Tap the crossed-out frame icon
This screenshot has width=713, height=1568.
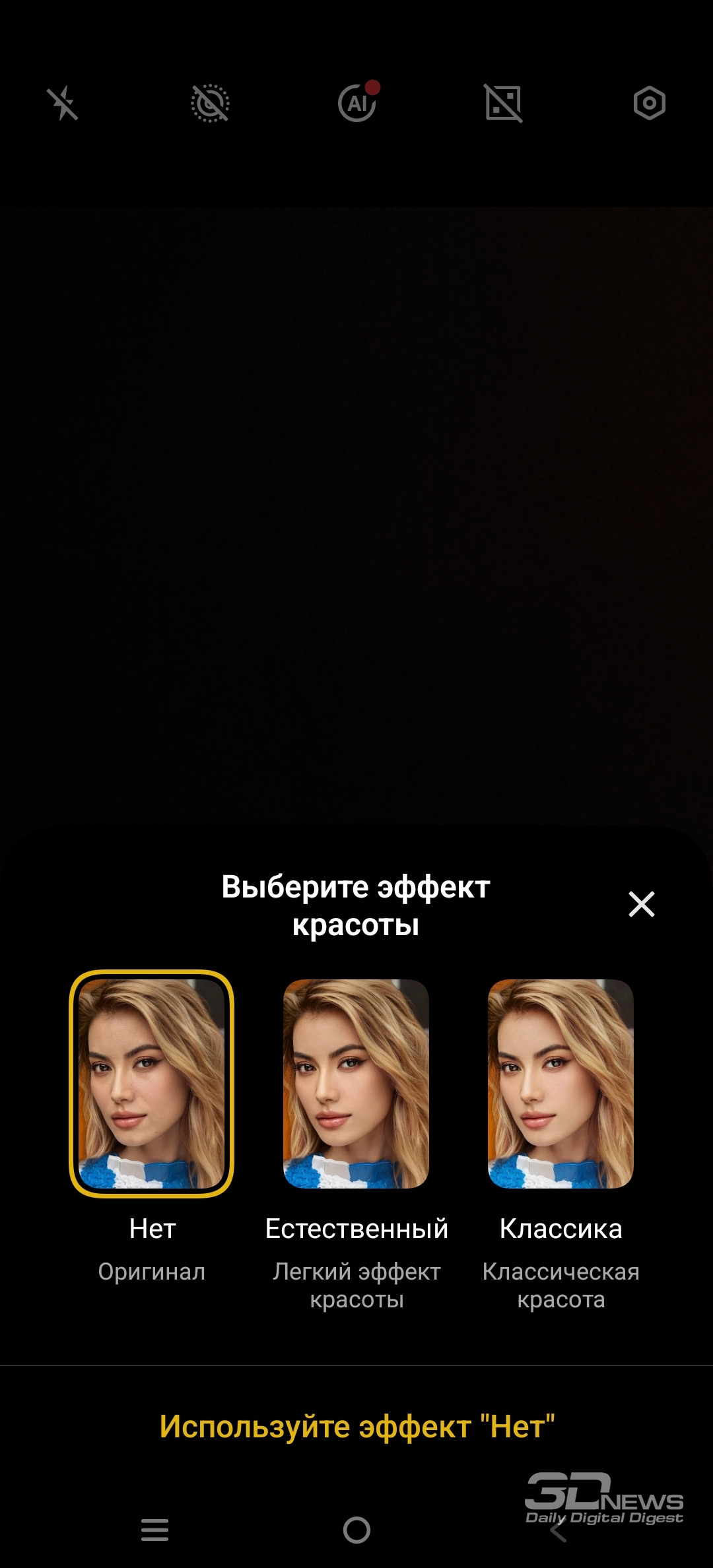coord(503,104)
